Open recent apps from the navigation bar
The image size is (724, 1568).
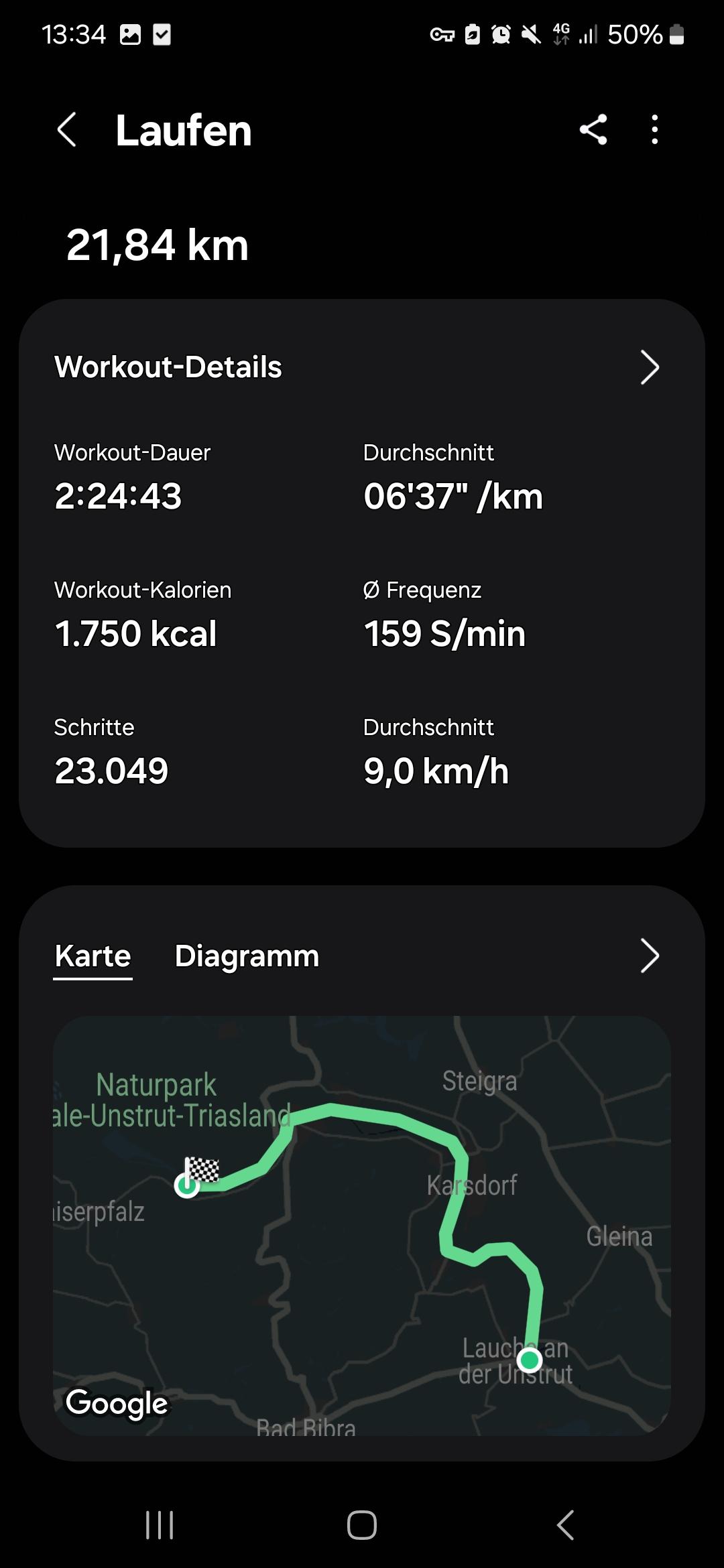tap(160, 1526)
